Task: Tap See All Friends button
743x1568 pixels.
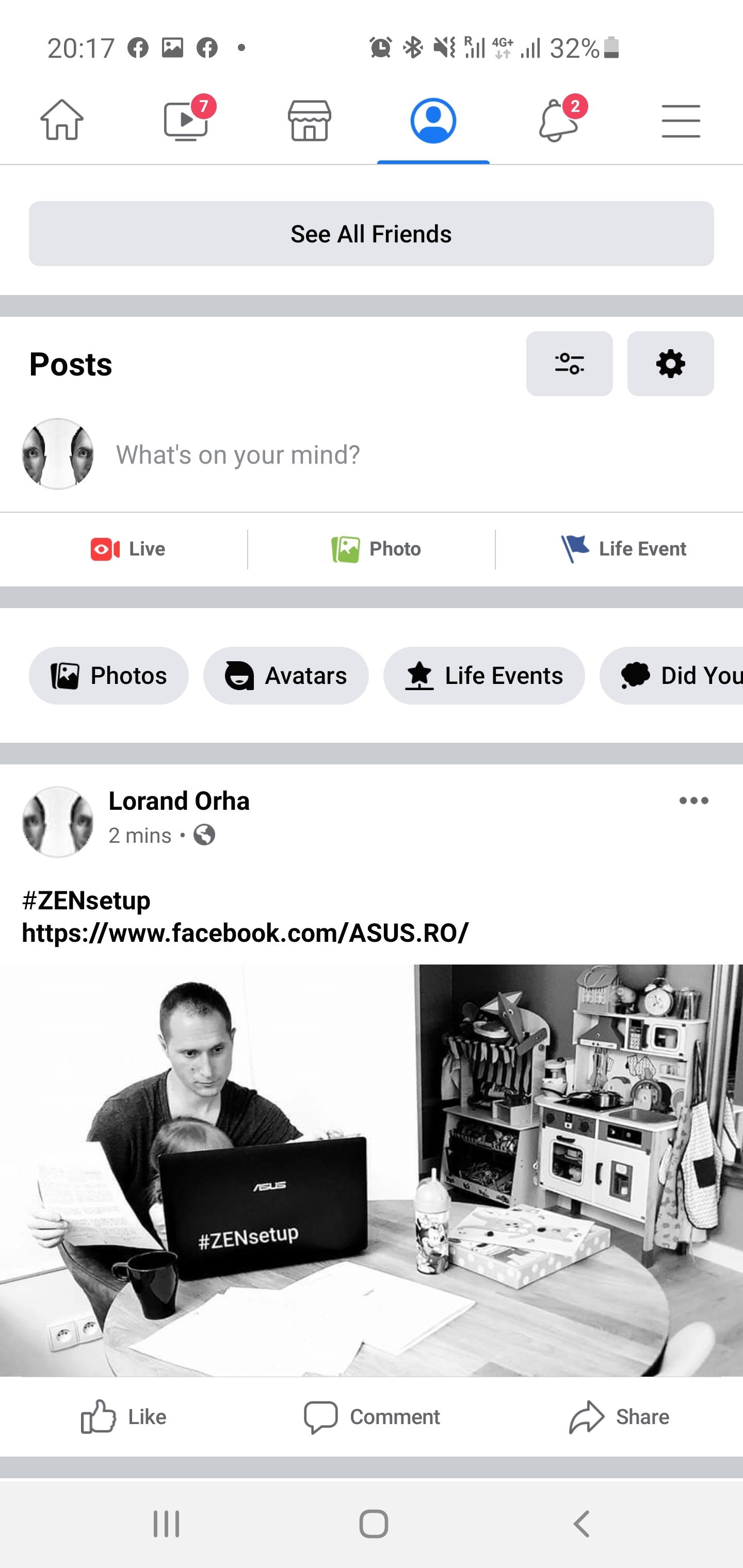Action: (372, 234)
